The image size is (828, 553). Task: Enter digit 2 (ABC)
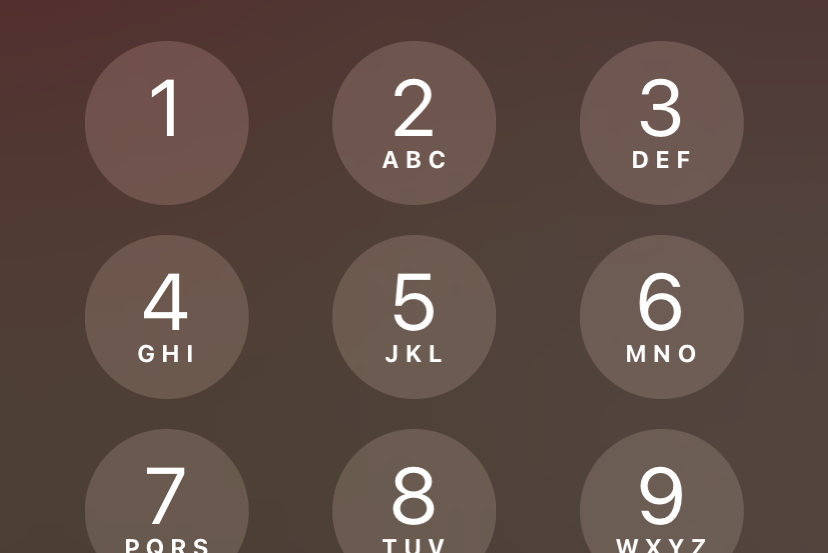(x=414, y=123)
